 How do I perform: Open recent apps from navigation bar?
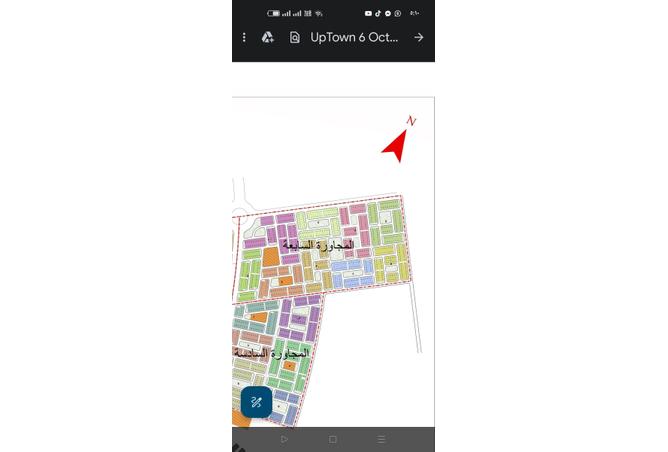[x=381, y=439]
